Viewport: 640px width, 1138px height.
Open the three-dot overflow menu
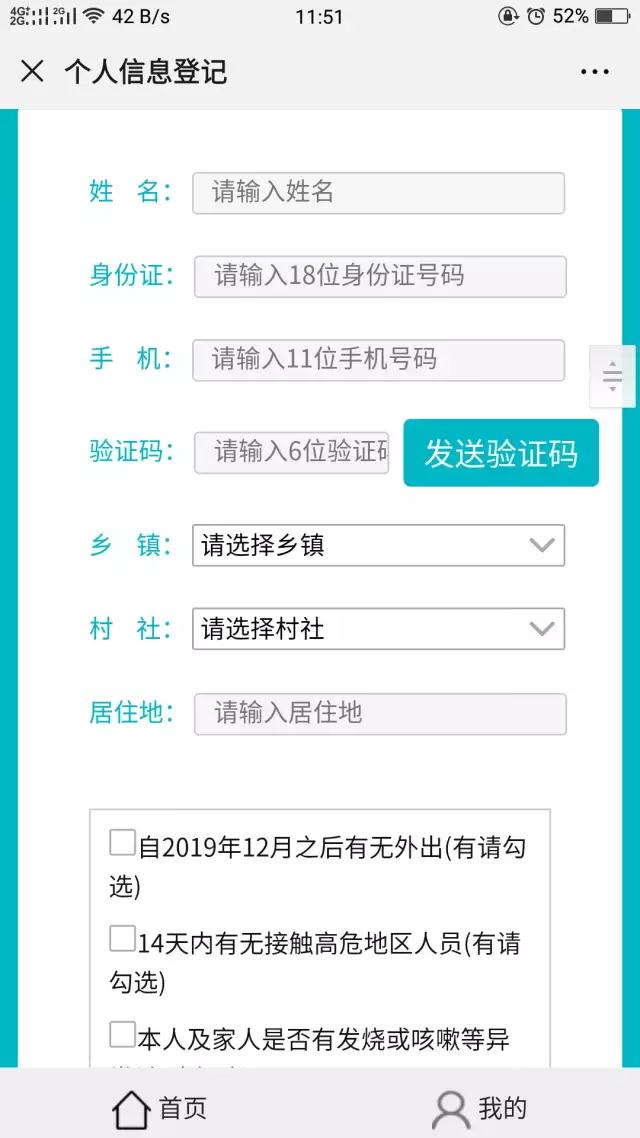click(x=594, y=72)
